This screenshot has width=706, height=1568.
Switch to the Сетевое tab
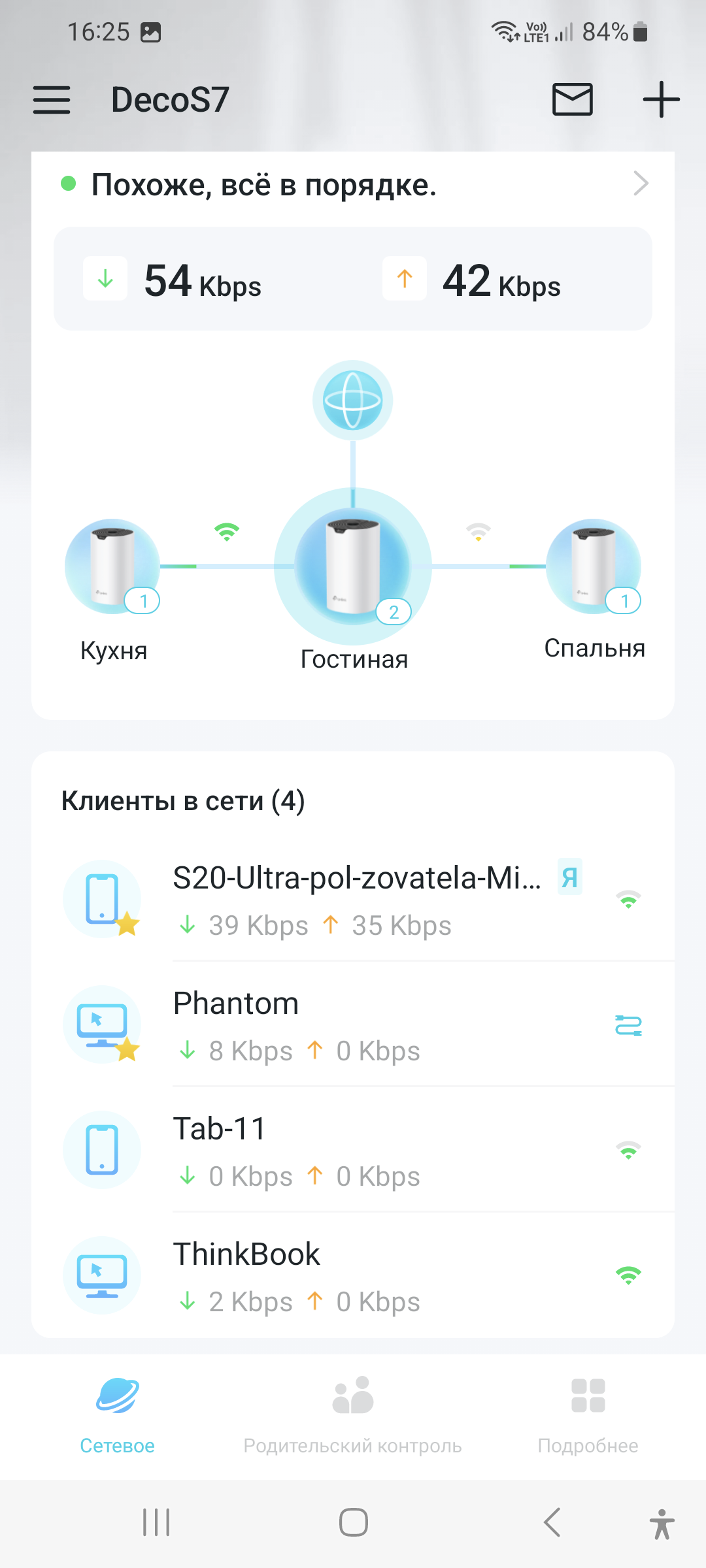tap(118, 1415)
